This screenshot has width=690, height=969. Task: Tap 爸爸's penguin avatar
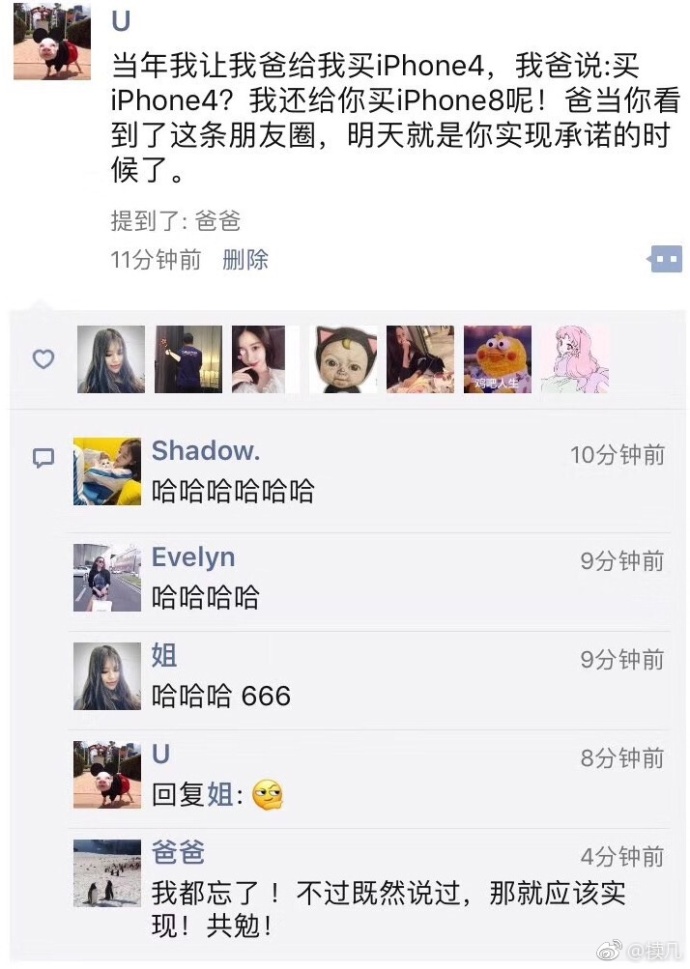click(107, 873)
